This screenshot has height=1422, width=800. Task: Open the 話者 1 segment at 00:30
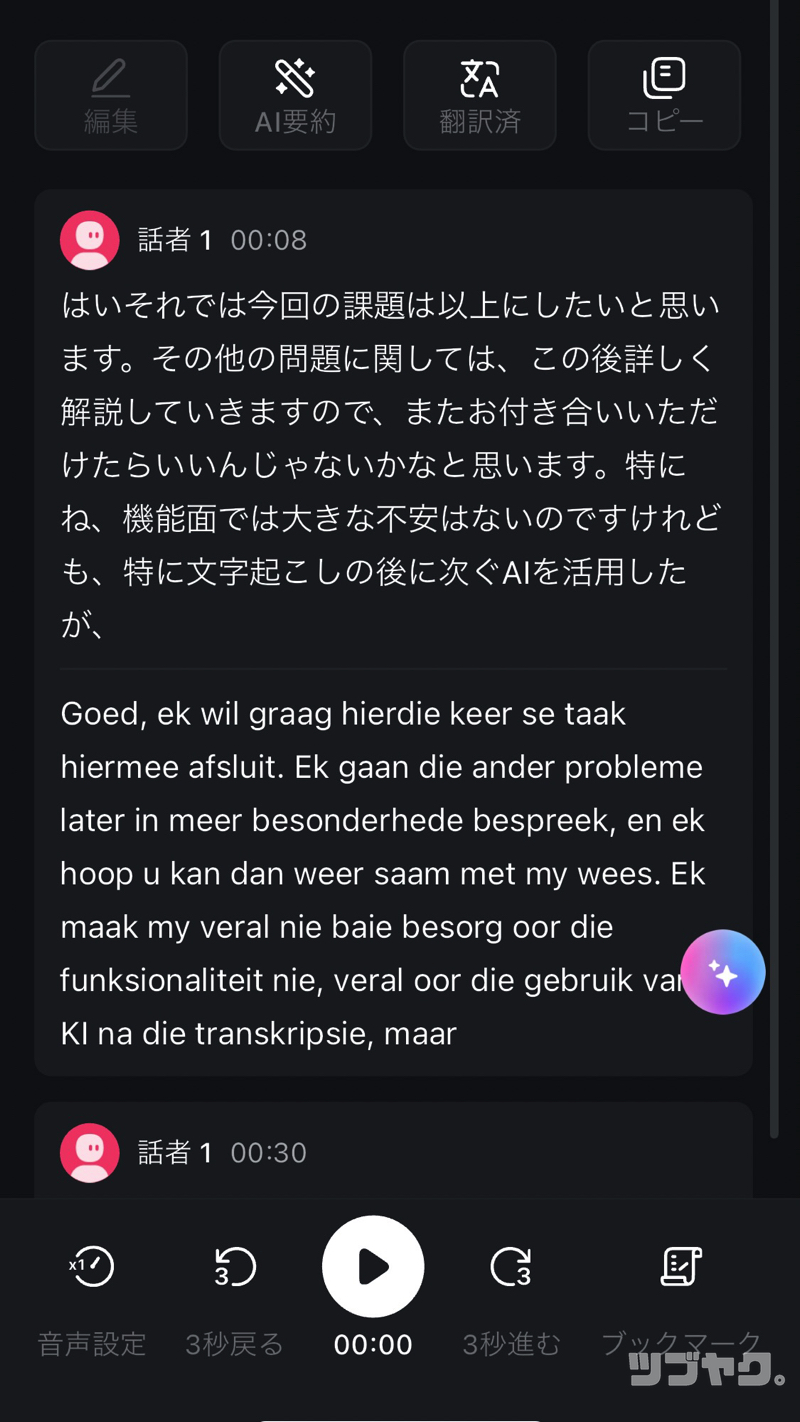[393, 1150]
